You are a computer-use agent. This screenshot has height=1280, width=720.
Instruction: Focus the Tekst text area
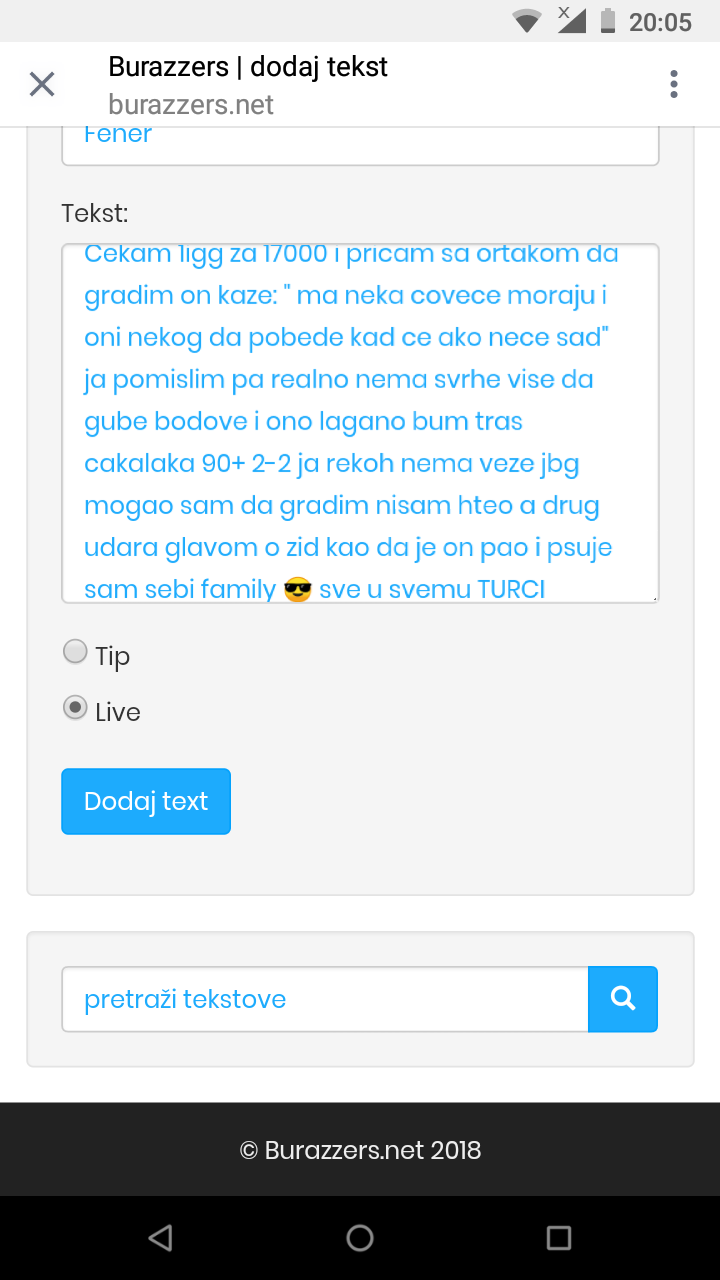click(x=360, y=422)
